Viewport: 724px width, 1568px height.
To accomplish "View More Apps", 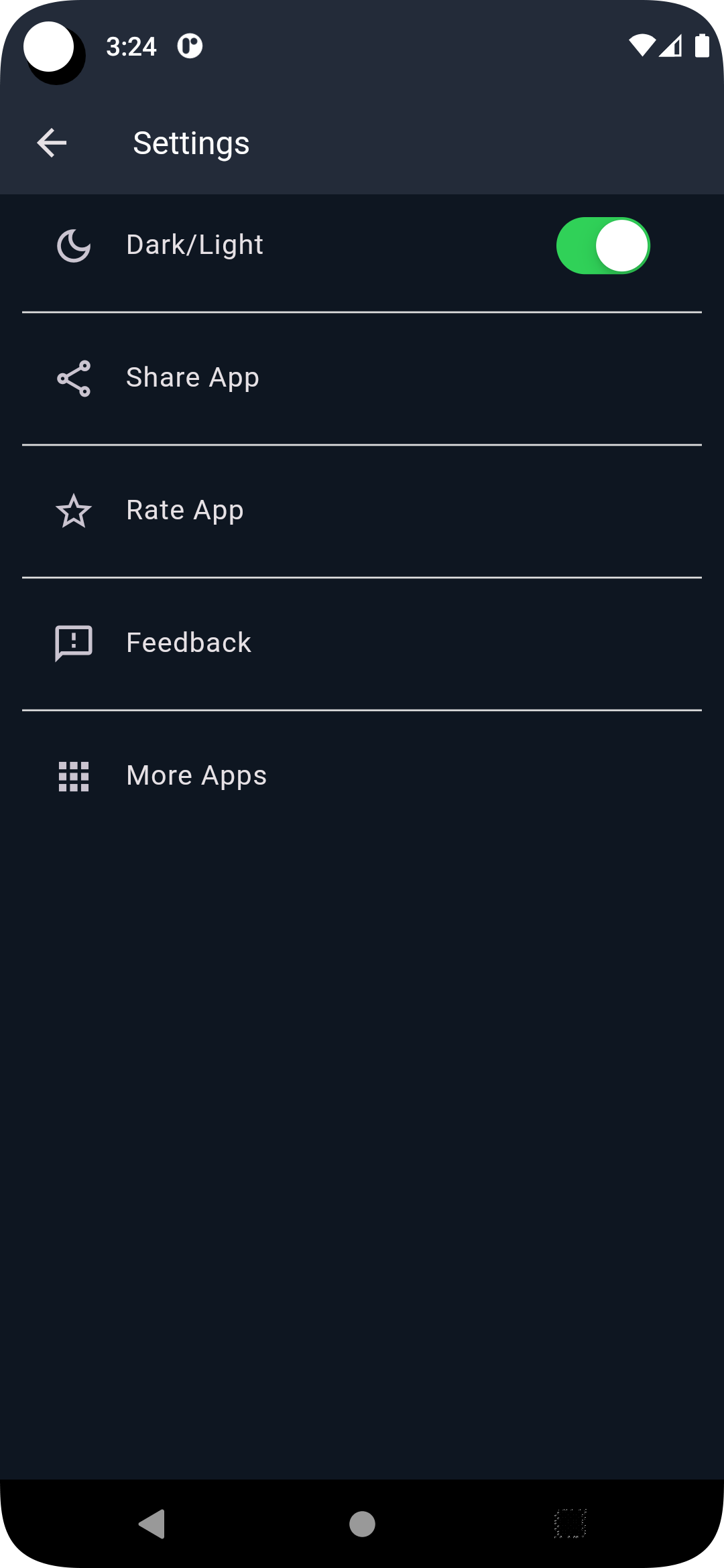I will click(196, 776).
